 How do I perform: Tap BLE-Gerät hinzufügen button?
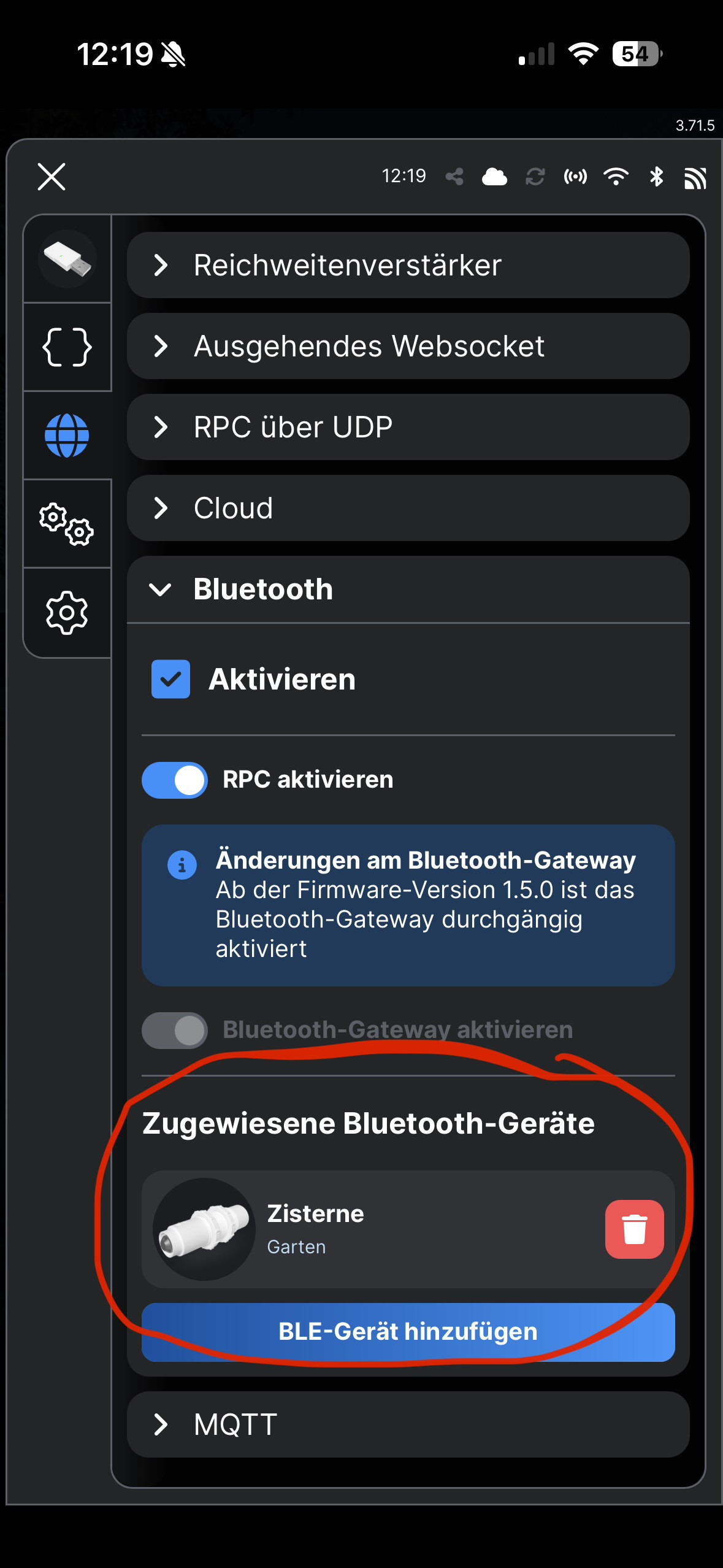pos(408,1332)
